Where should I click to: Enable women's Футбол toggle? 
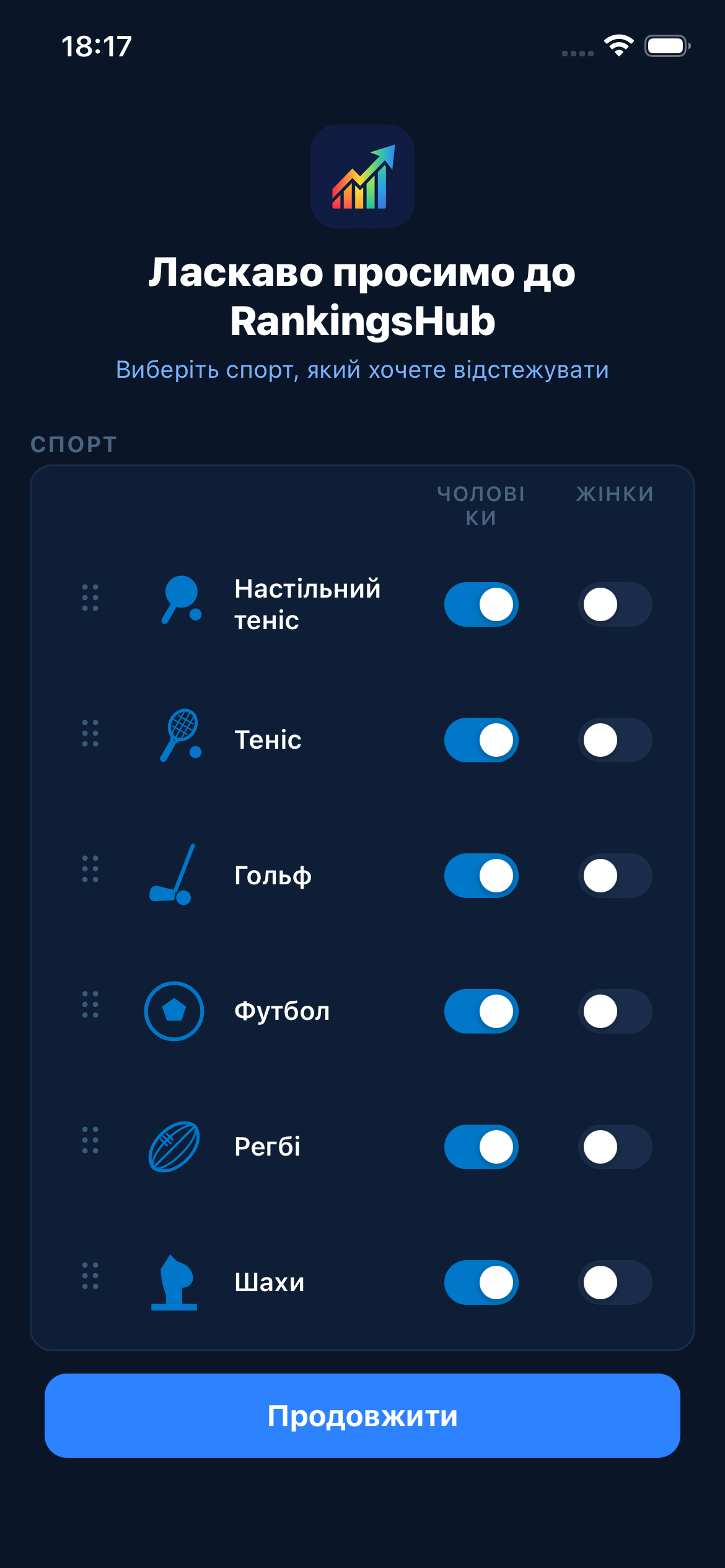(x=615, y=1011)
